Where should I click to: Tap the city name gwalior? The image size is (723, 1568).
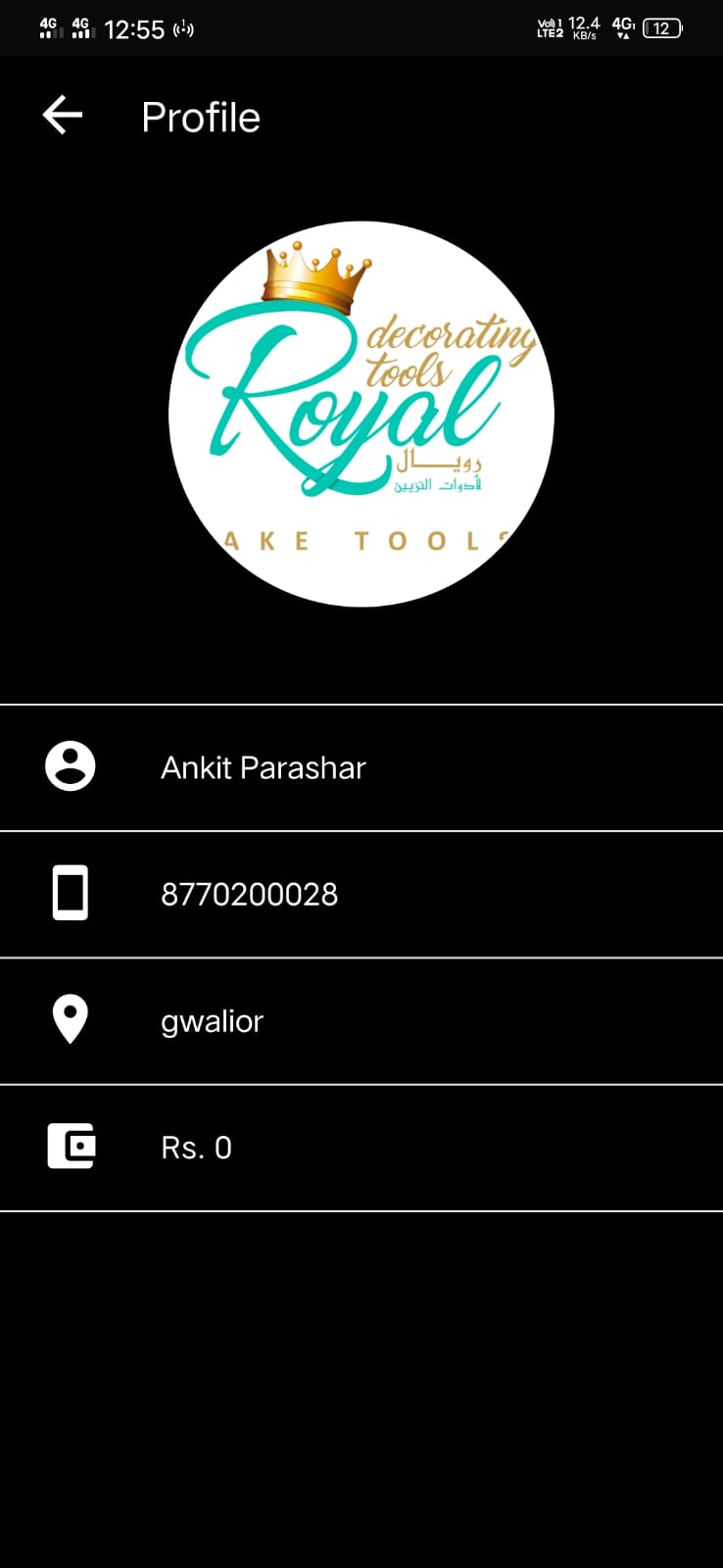click(x=212, y=1020)
